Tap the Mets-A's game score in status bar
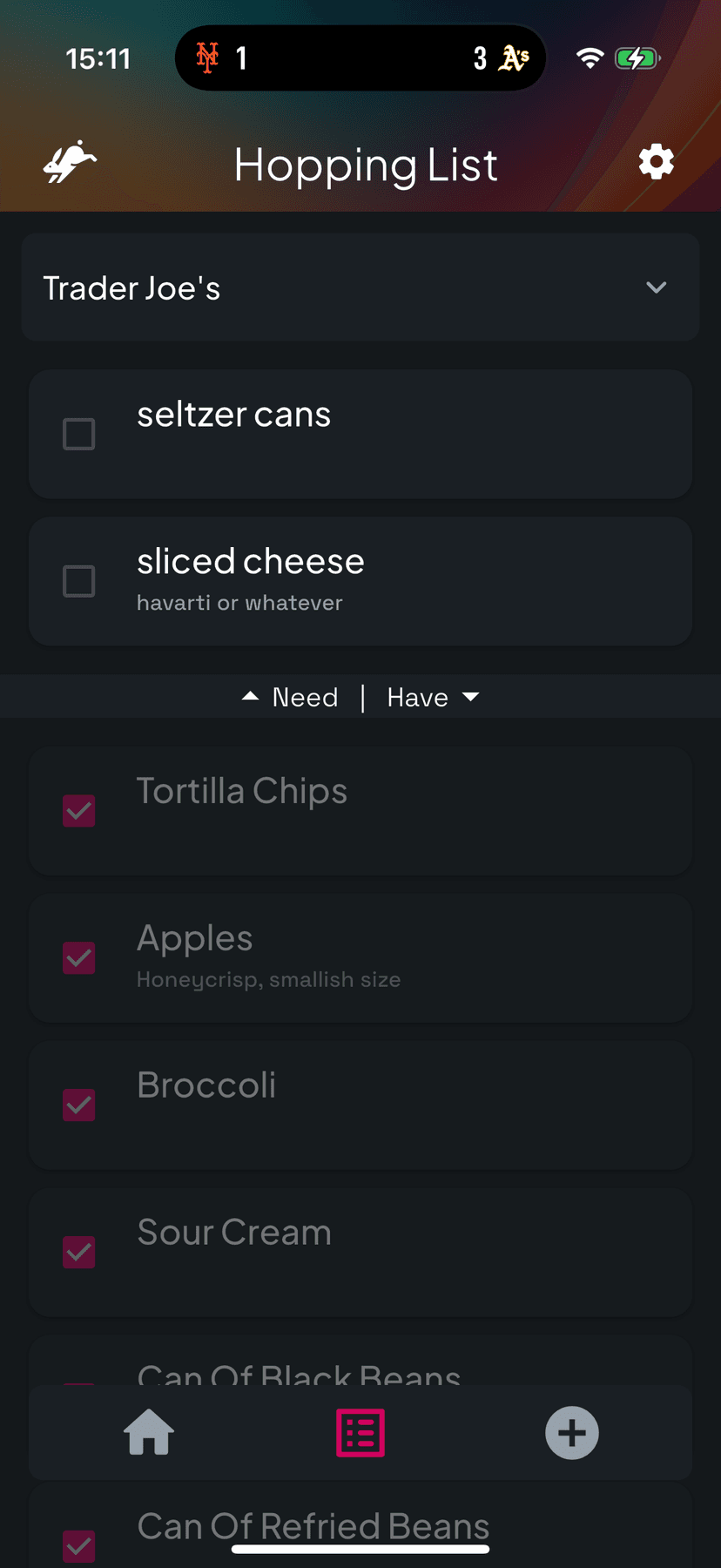This screenshot has height=1568, width=721. 360,58
